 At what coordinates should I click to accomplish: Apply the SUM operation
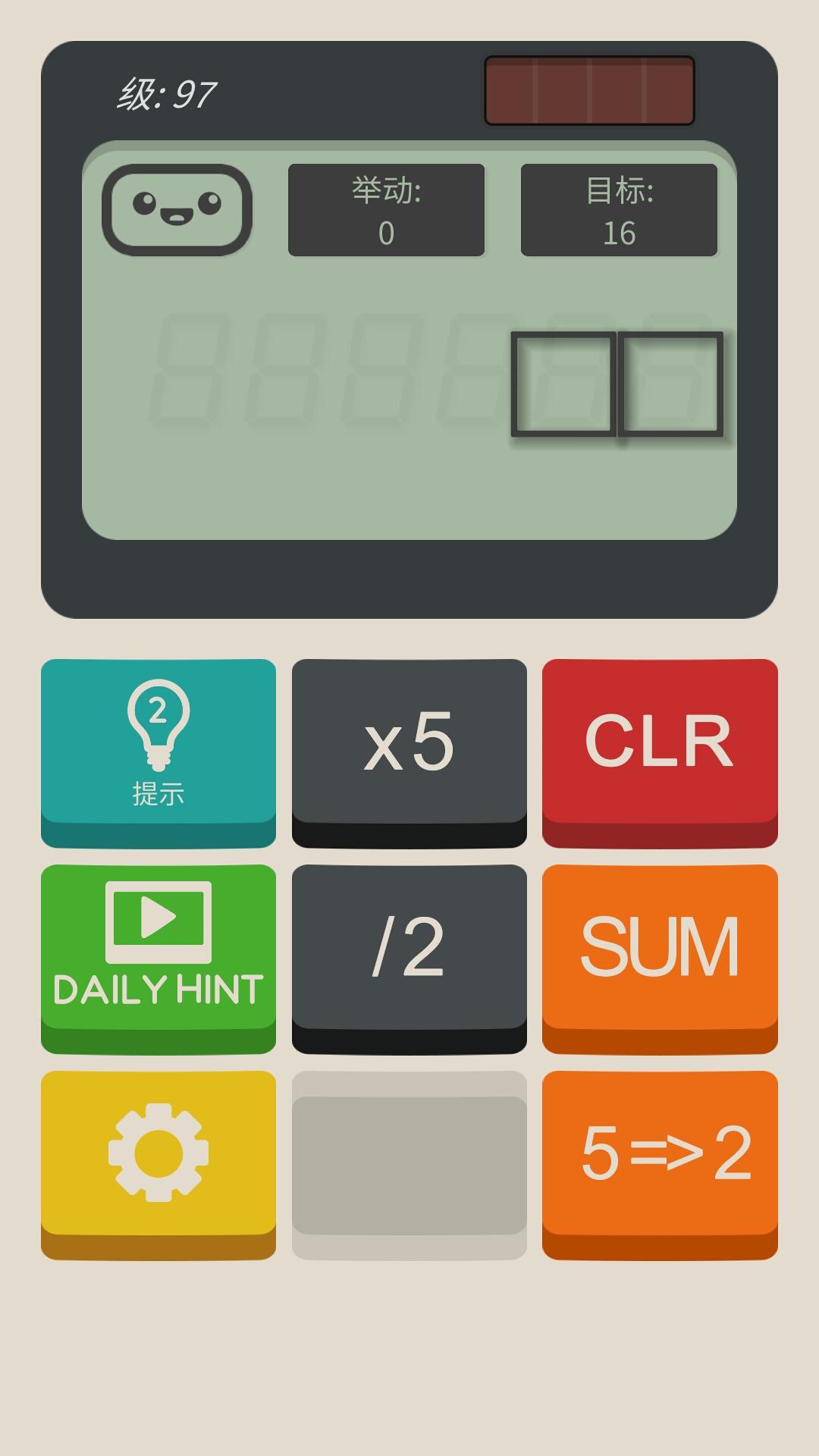pos(660,959)
